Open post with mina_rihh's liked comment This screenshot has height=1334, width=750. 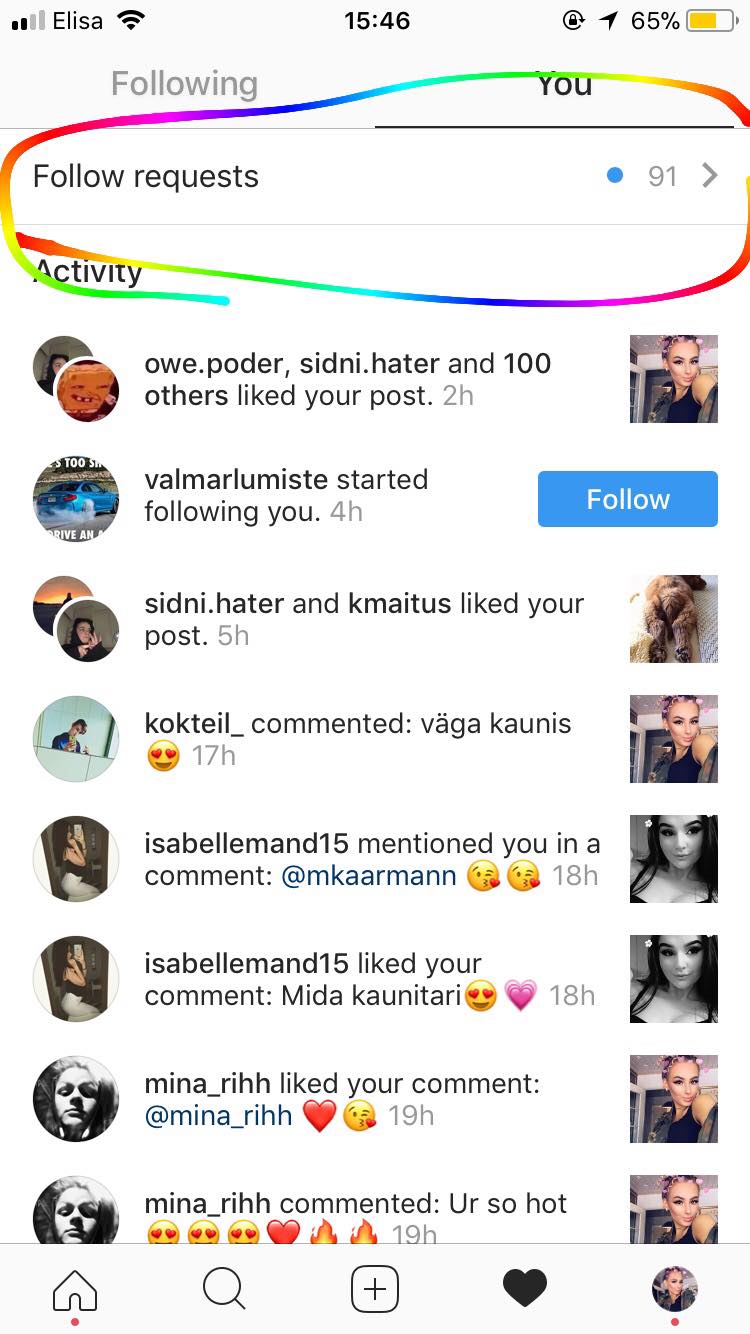[x=674, y=1099]
